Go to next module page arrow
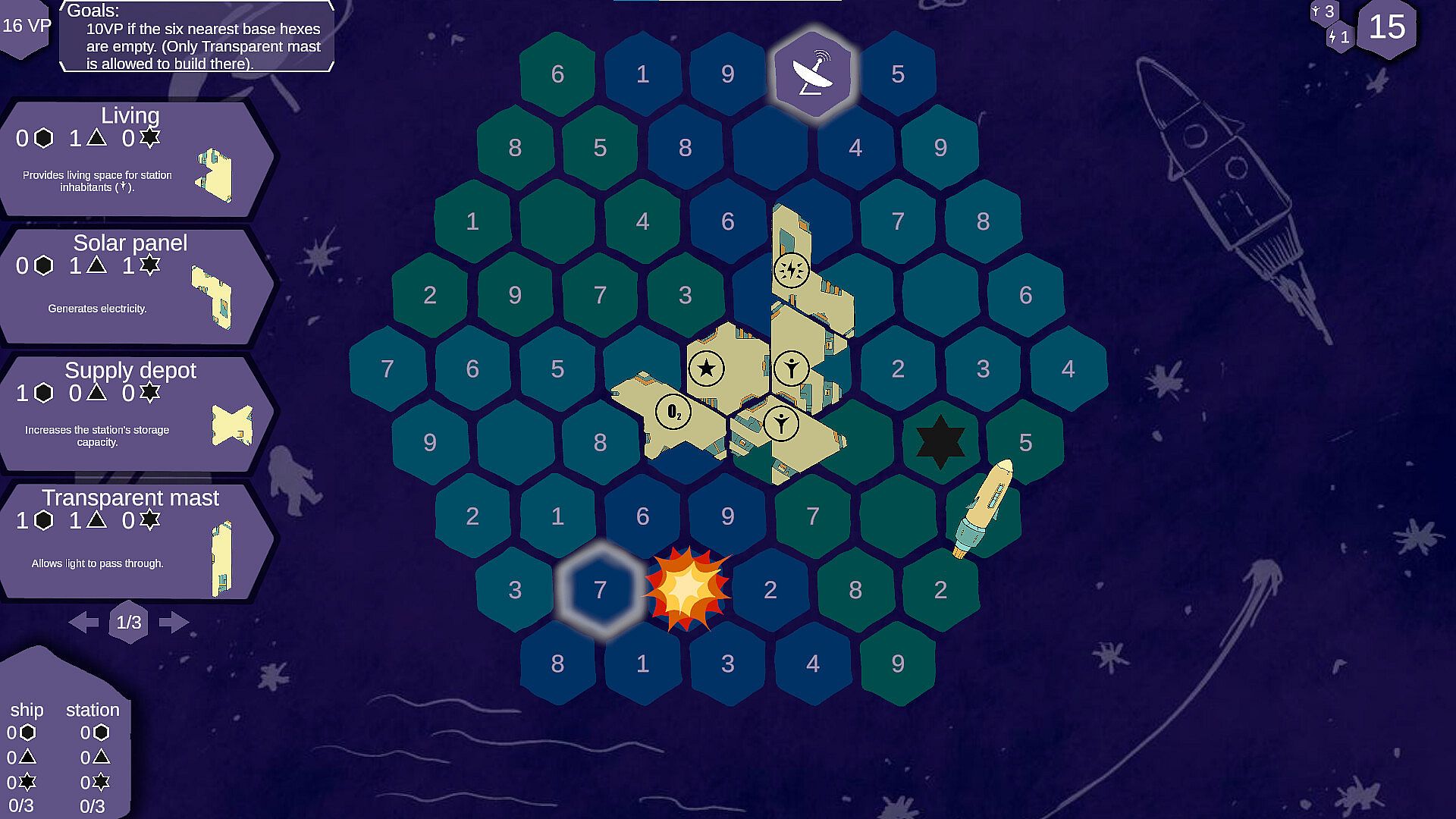The image size is (1456, 819). tap(174, 623)
